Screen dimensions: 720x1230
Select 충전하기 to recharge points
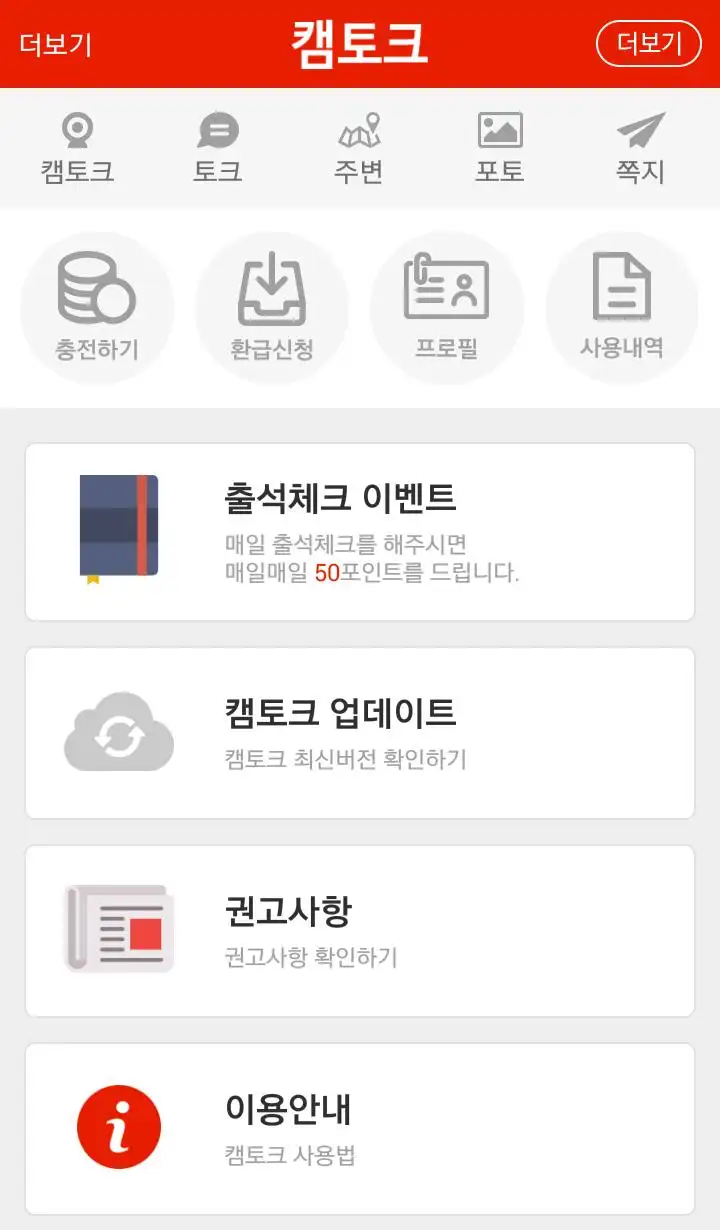97,307
